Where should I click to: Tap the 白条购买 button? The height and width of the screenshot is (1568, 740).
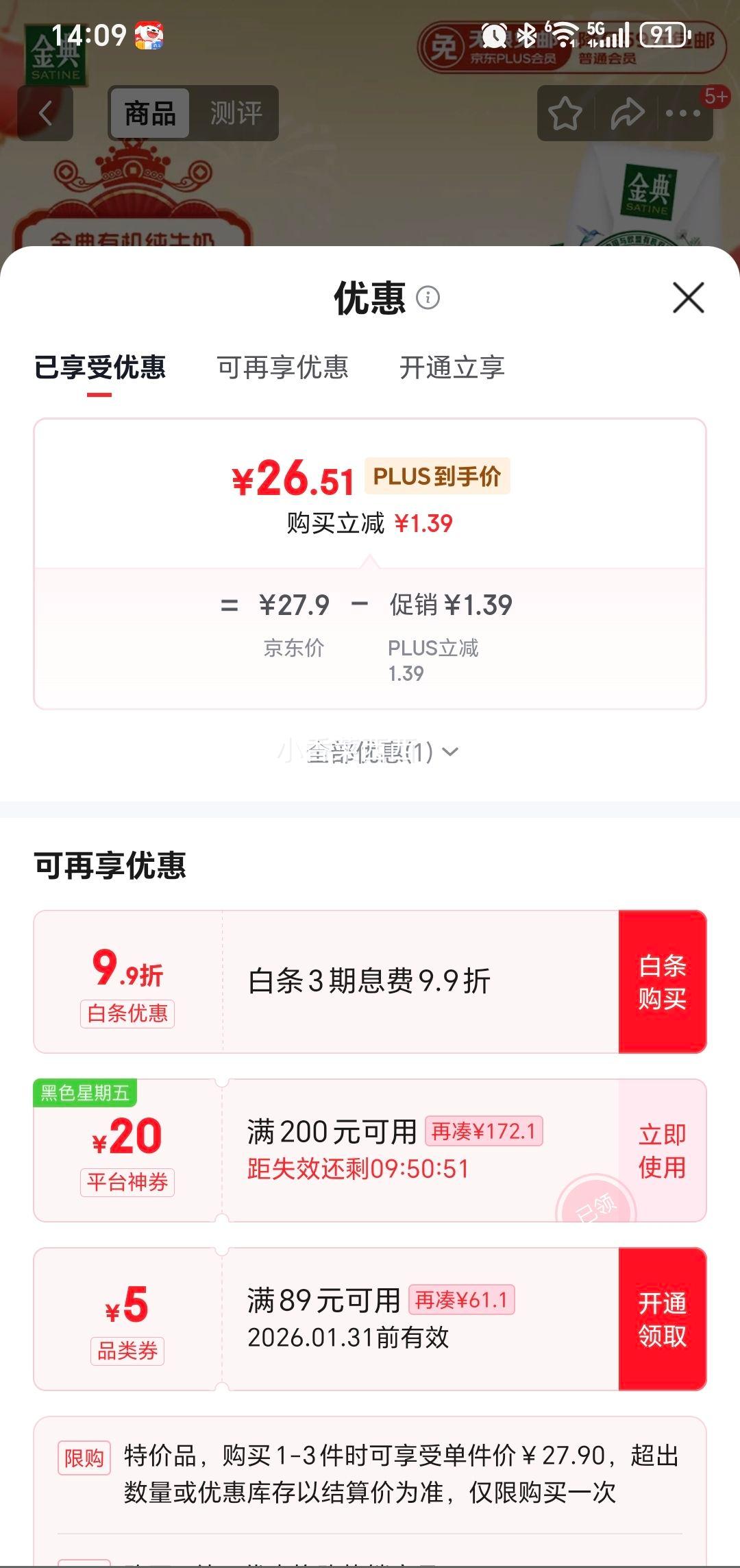pyautogui.click(x=662, y=982)
